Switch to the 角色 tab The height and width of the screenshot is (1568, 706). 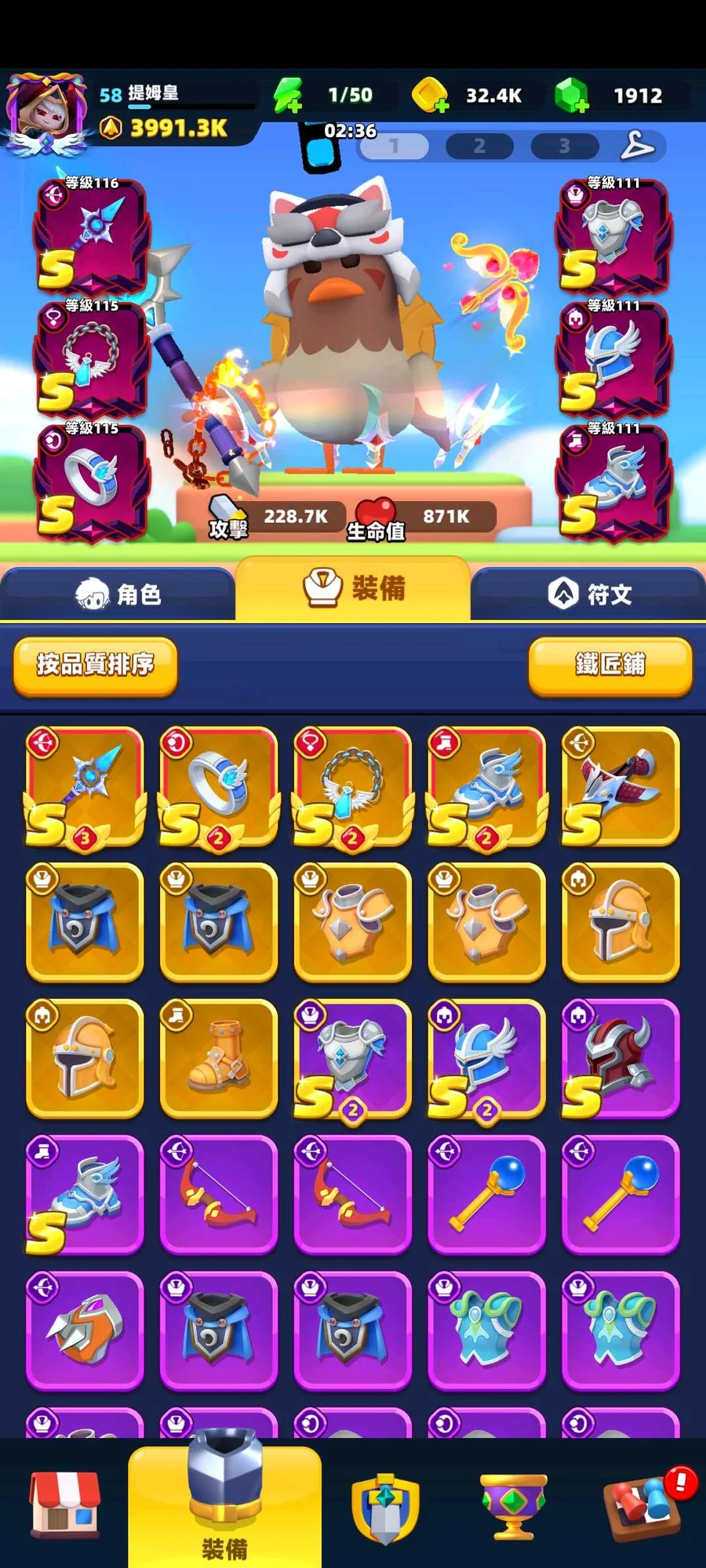[x=118, y=594]
